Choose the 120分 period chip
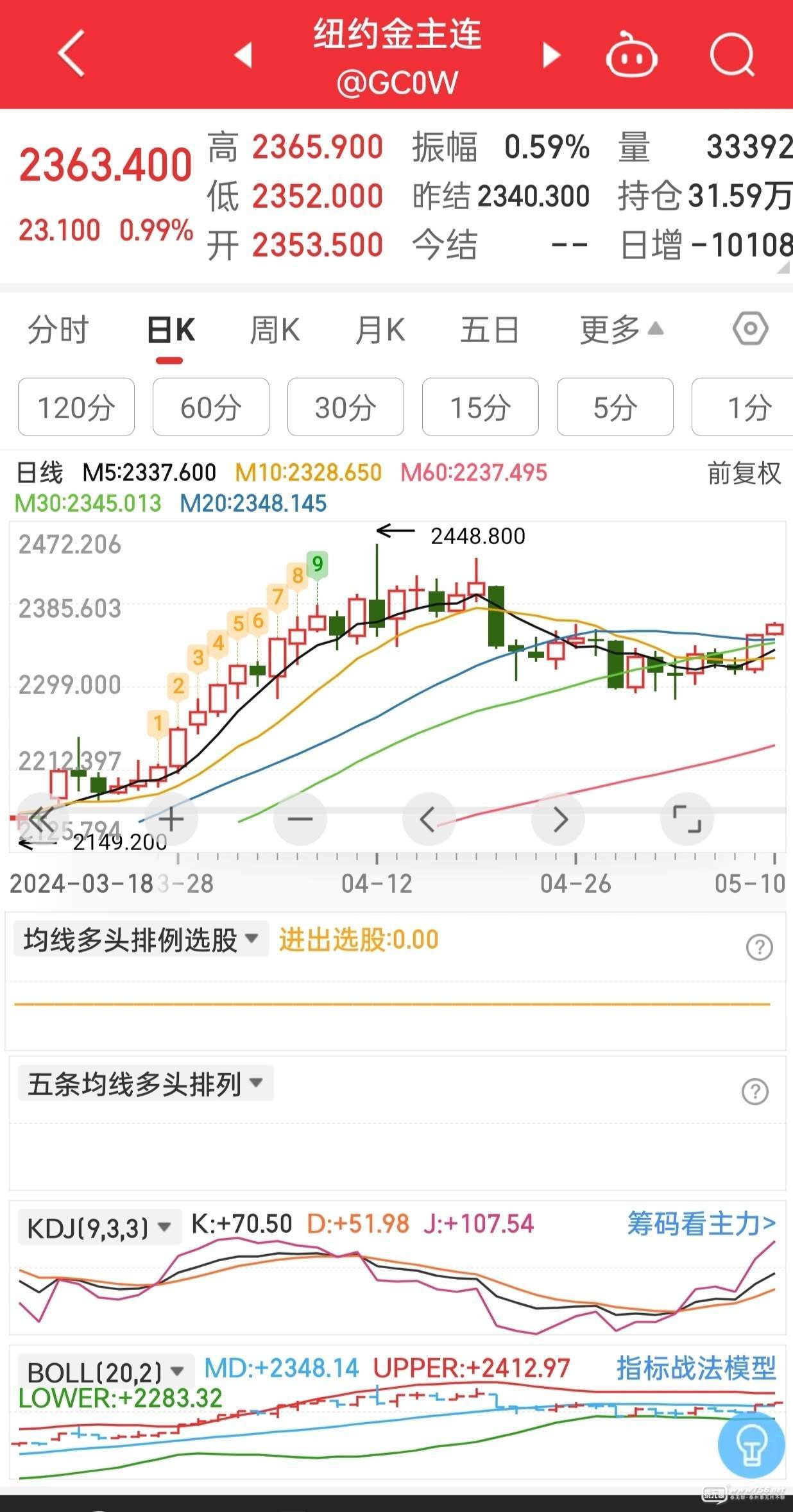This screenshot has height=1512, width=793. click(x=76, y=407)
